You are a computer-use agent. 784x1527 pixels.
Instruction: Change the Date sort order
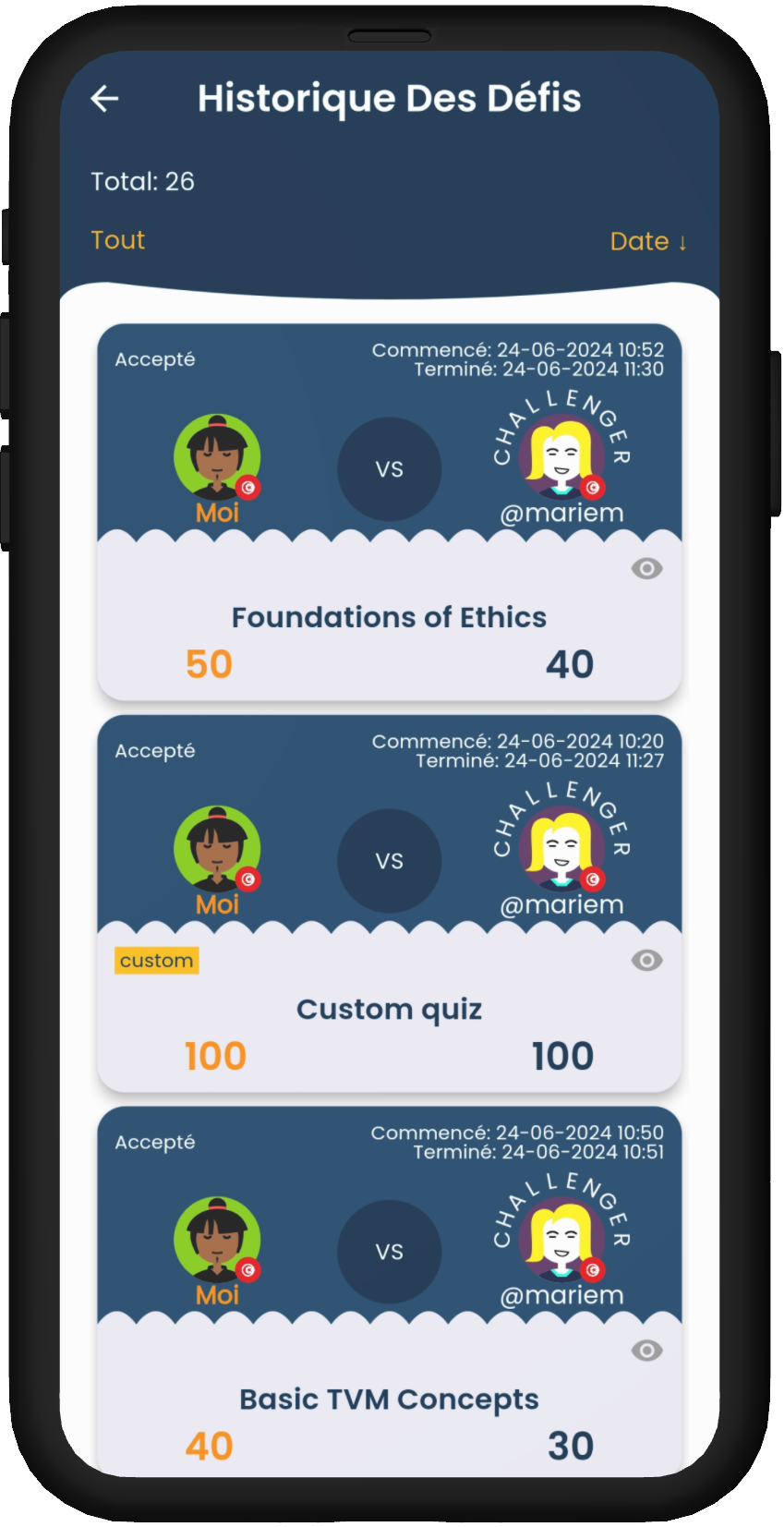pos(648,241)
